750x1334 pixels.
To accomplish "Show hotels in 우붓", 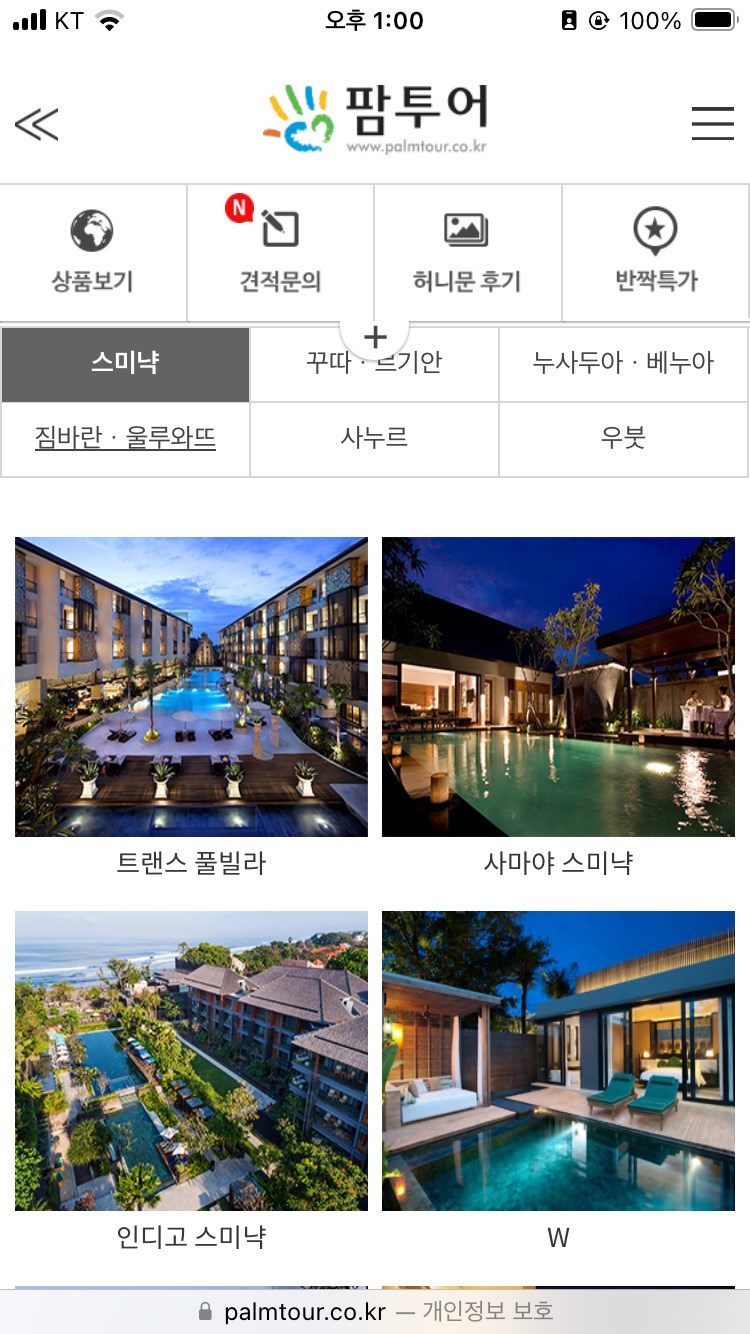I will [623, 439].
